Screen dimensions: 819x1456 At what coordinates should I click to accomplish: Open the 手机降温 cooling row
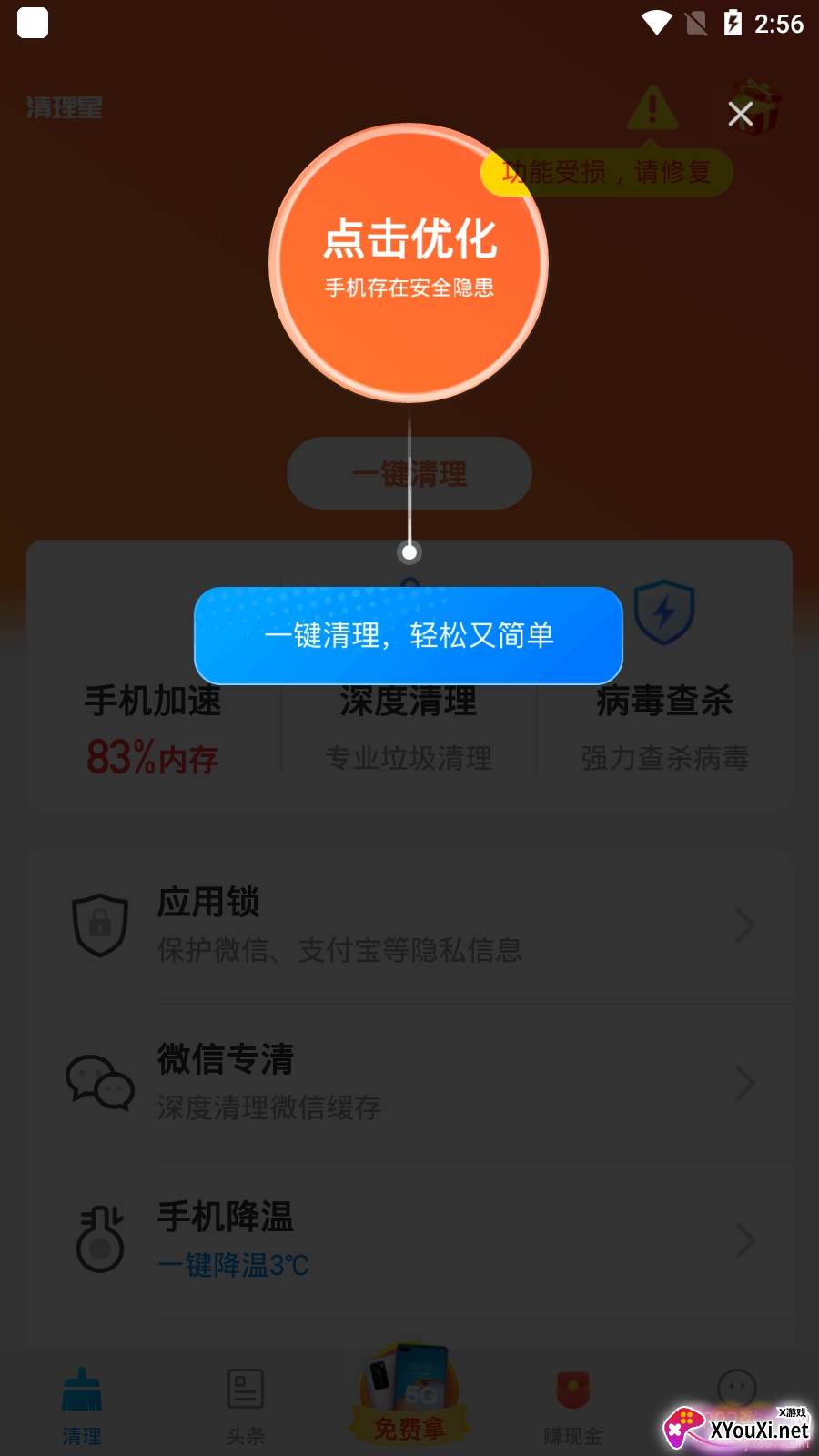(x=409, y=1240)
